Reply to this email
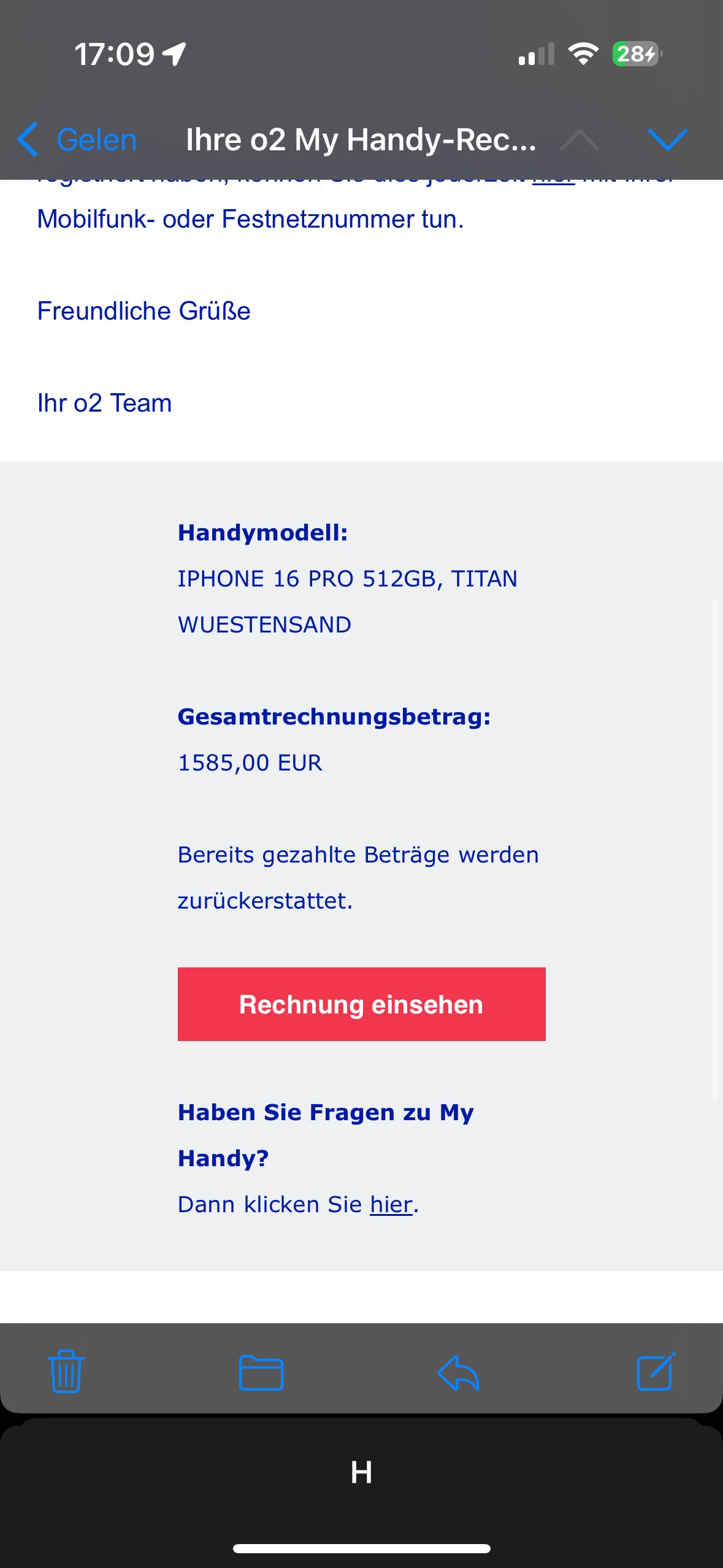 coord(458,1372)
